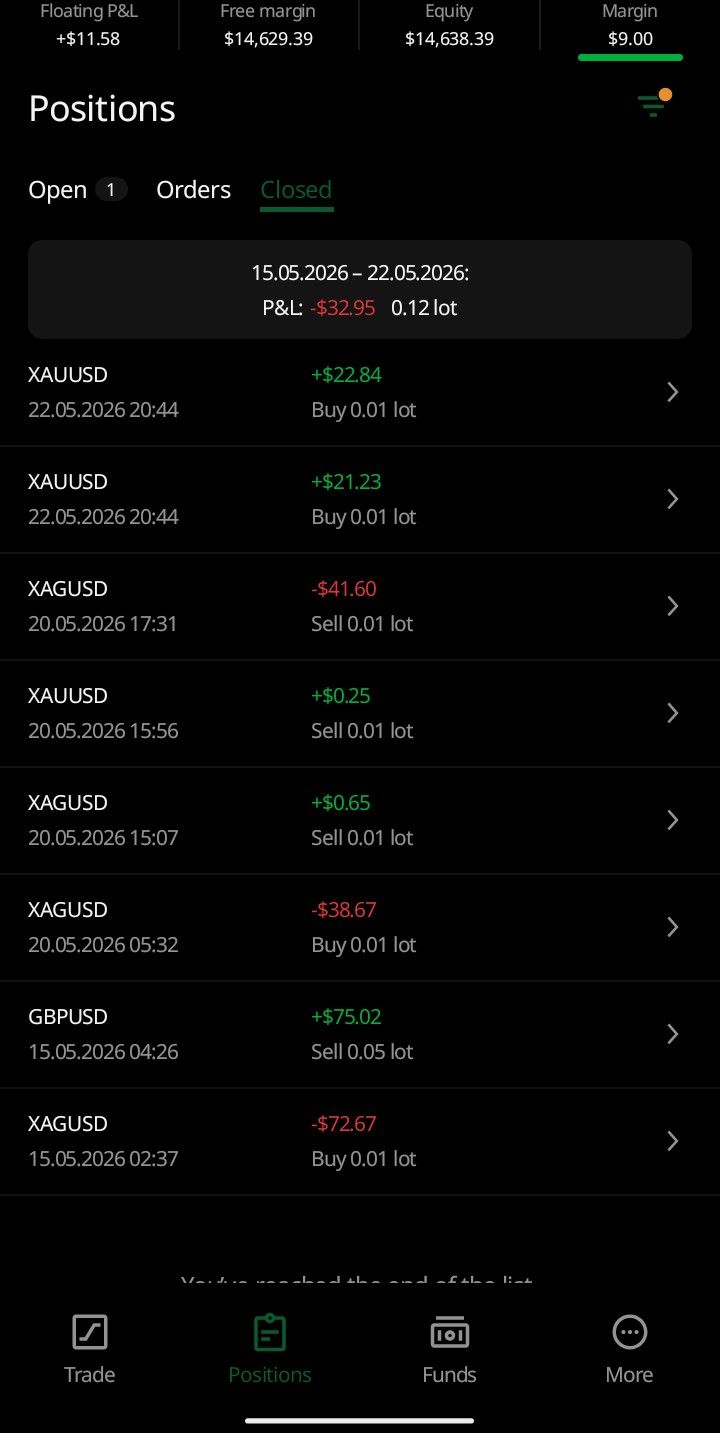Open the Funds tab
Screen dimensions: 720x1433
coord(450,1349)
